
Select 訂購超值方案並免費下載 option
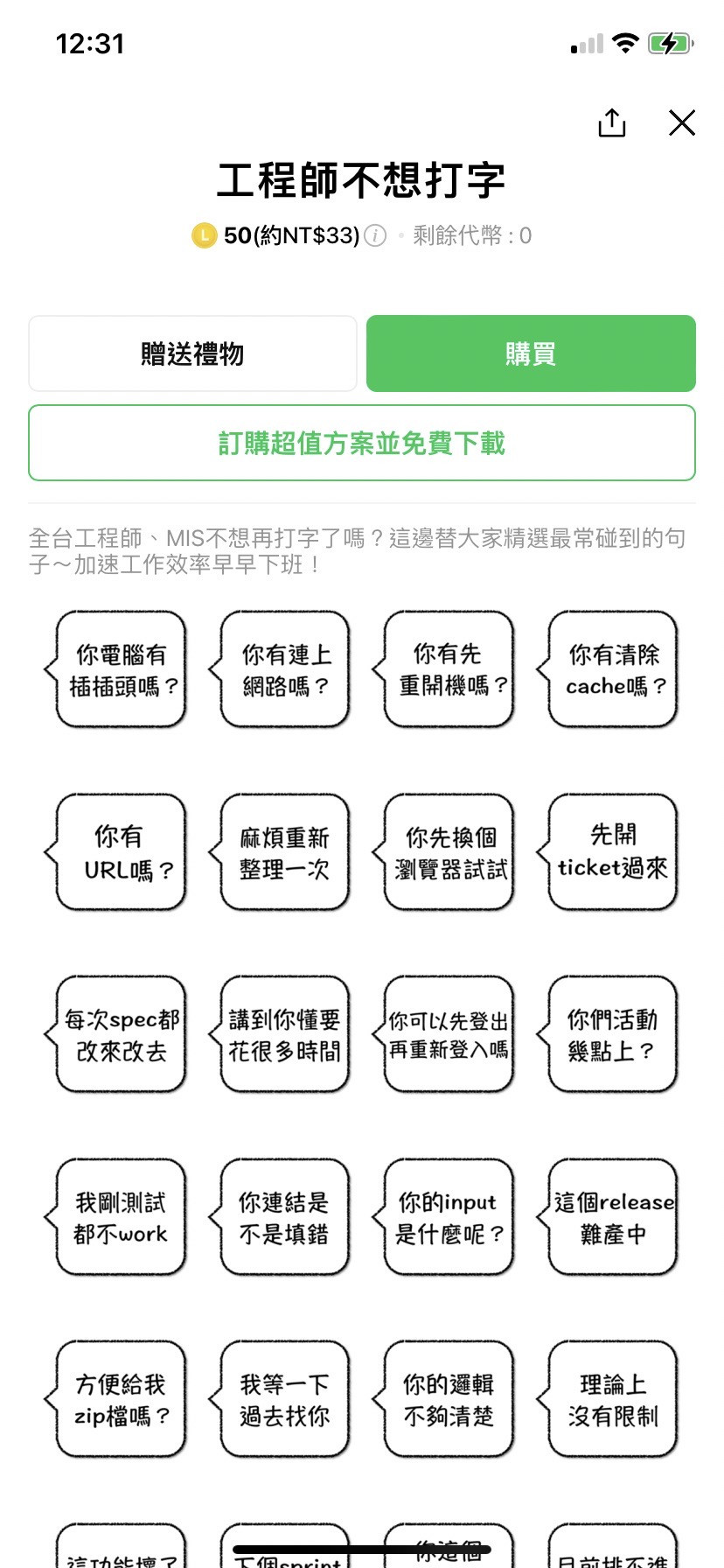(362, 443)
